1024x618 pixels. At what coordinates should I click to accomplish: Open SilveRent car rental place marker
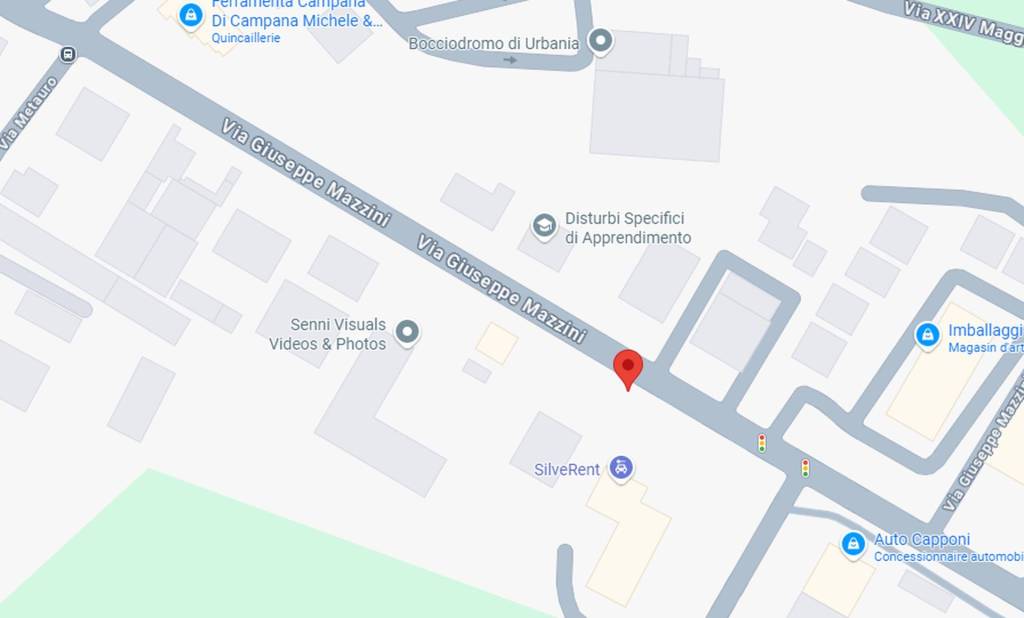pos(622,467)
